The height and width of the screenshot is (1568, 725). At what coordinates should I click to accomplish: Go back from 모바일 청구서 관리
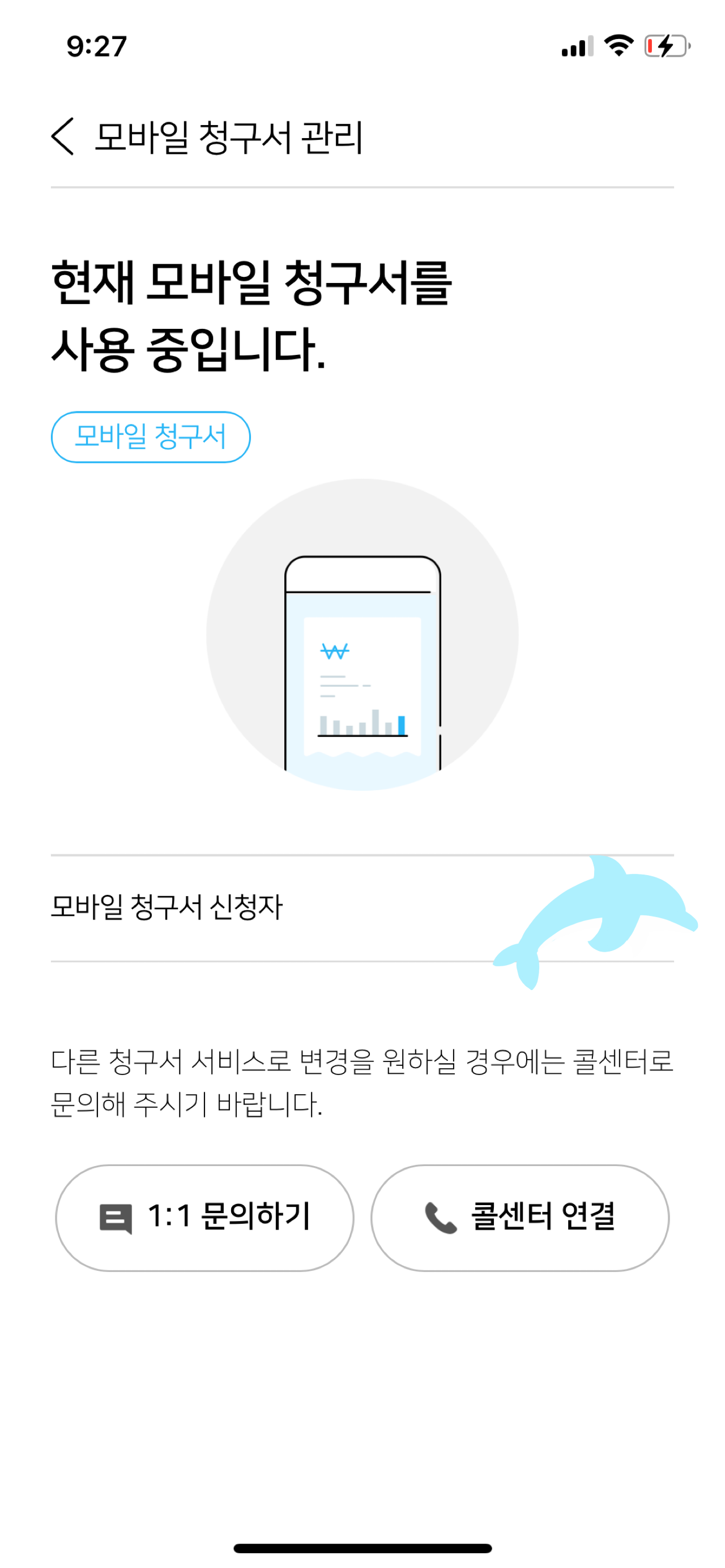(63, 136)
